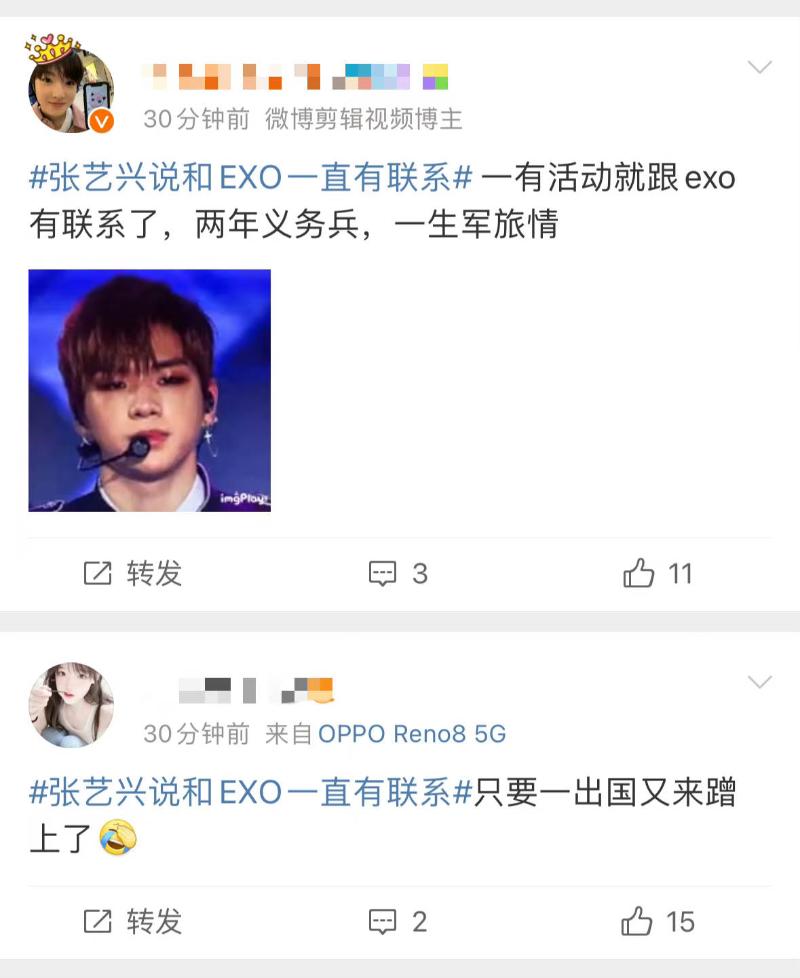The image size is (800, 978).
Task: View the image attached to the first post
Action: (150, 390)
